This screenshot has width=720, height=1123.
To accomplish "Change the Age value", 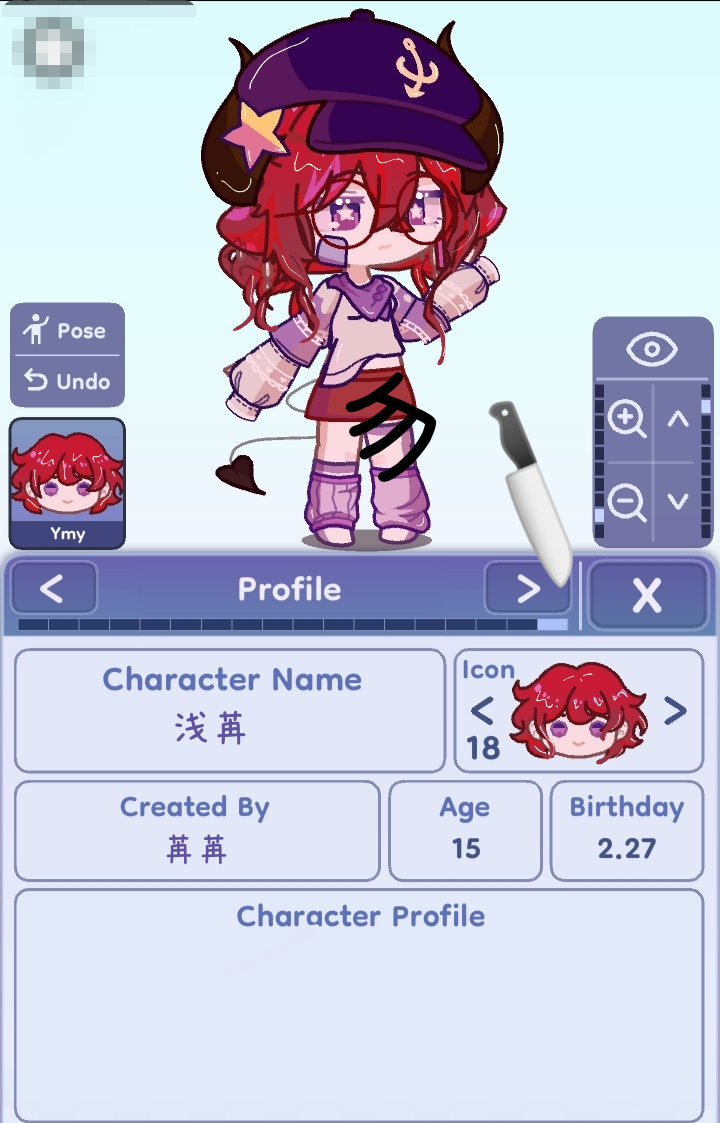I will coord(465,831).
